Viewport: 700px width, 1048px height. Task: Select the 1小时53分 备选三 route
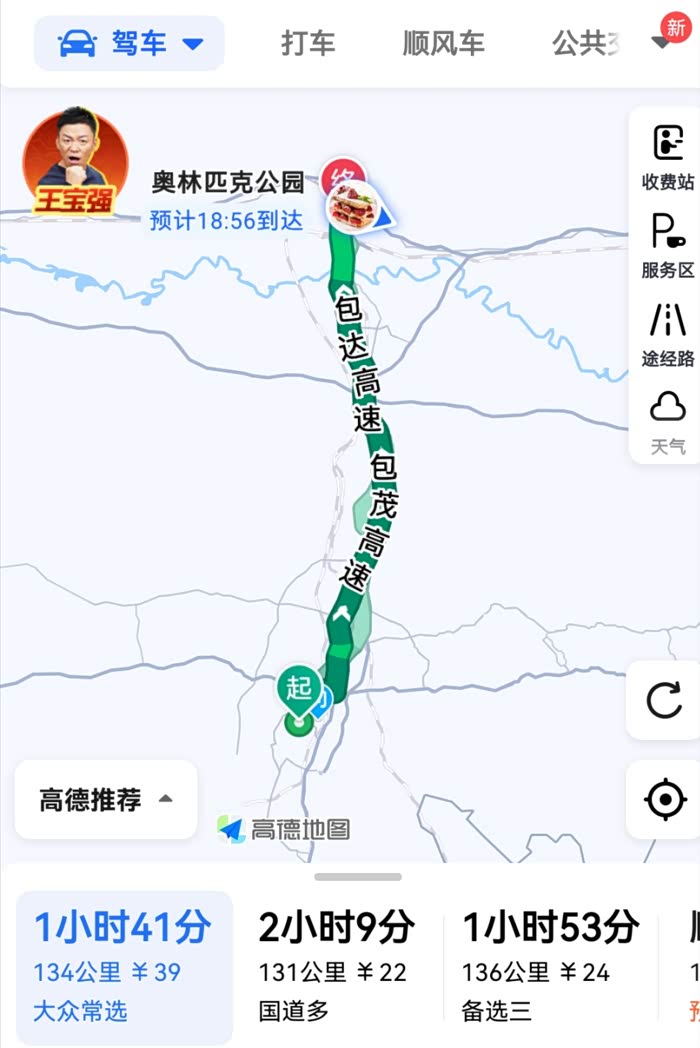click(x=550, y=967)
